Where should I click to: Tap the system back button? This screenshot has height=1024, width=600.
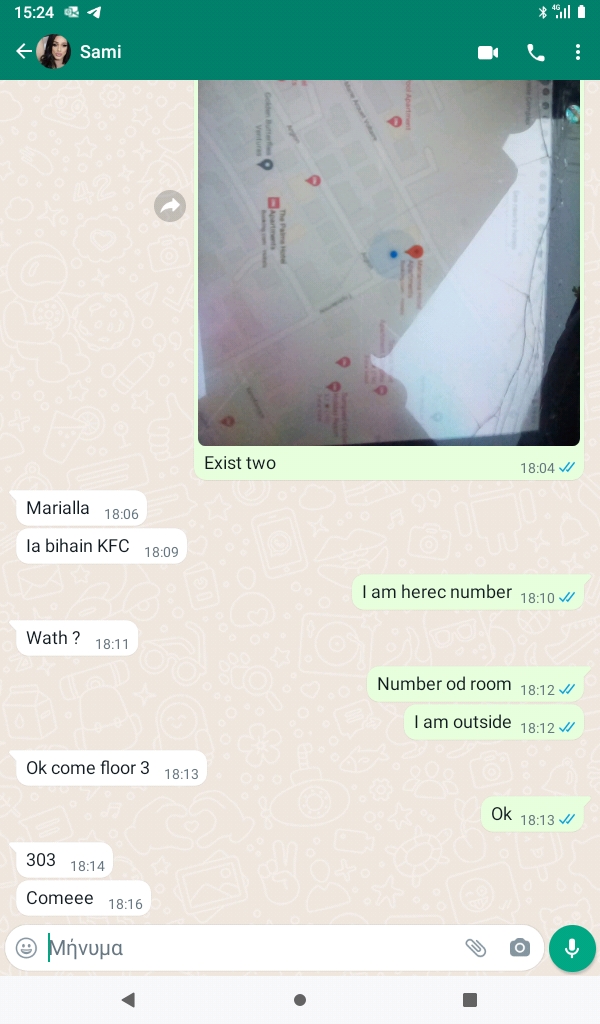(x=128, y=1000)
